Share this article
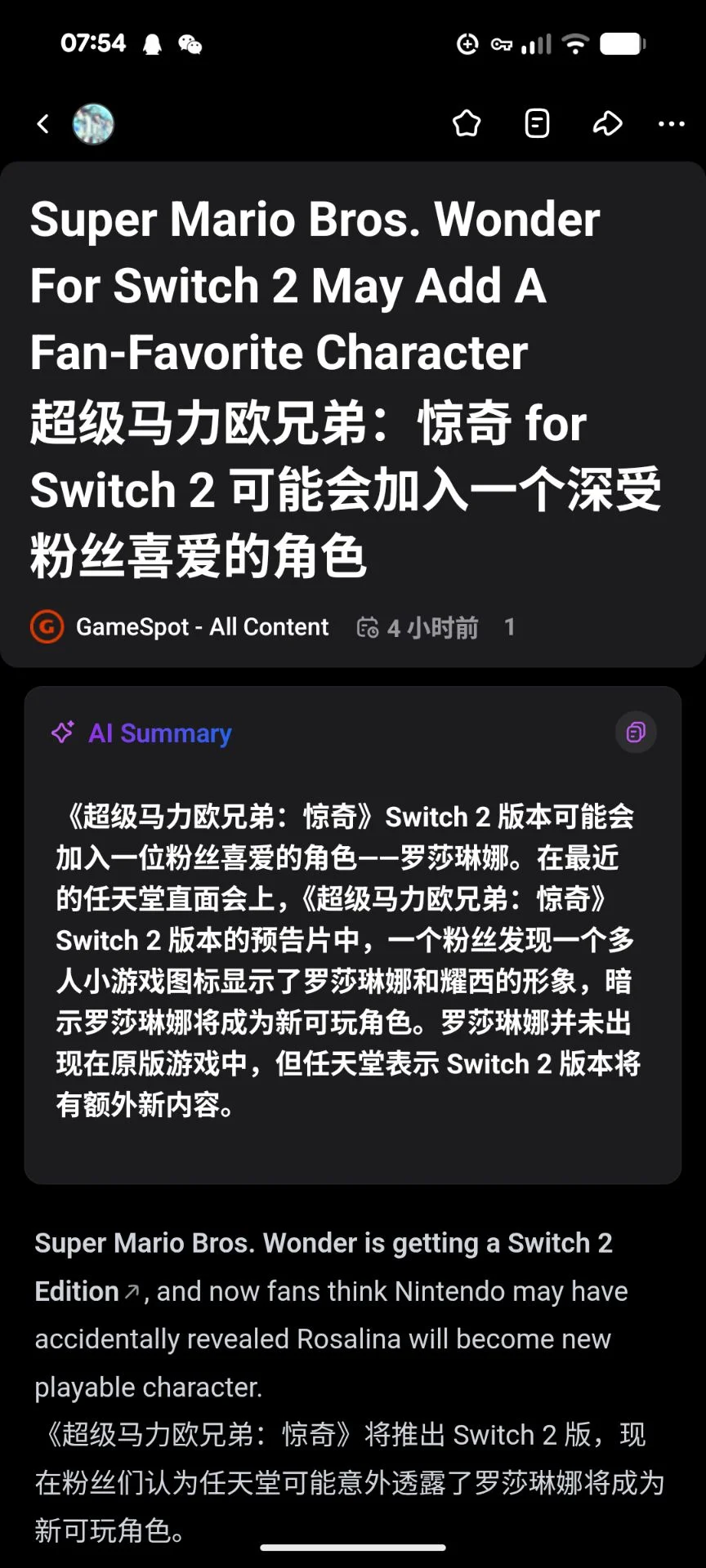The height and width of the screenshot is (1568, 706). pos(607,124)
